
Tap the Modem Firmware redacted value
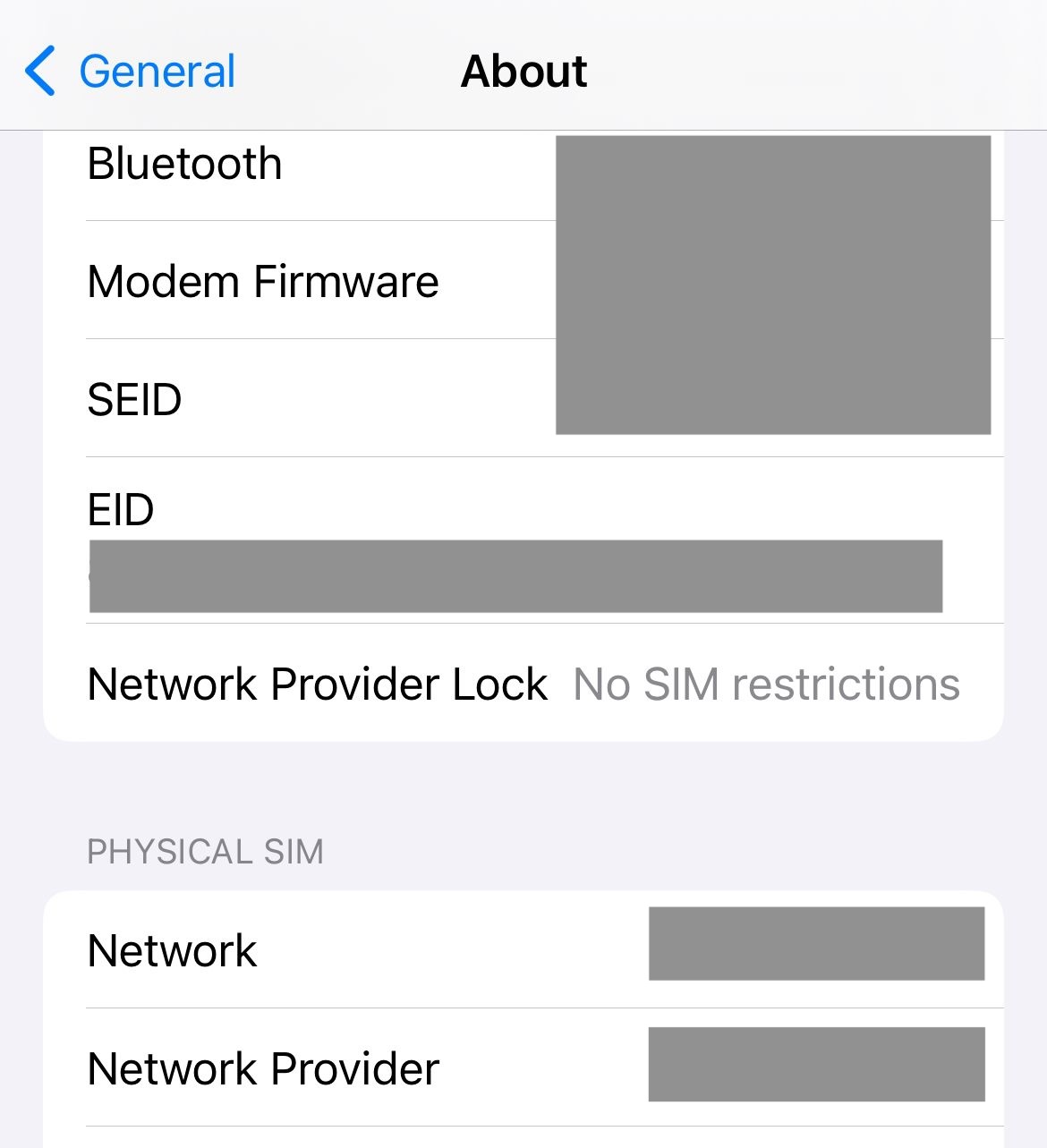pyautogui.click(x=773, y=281)
